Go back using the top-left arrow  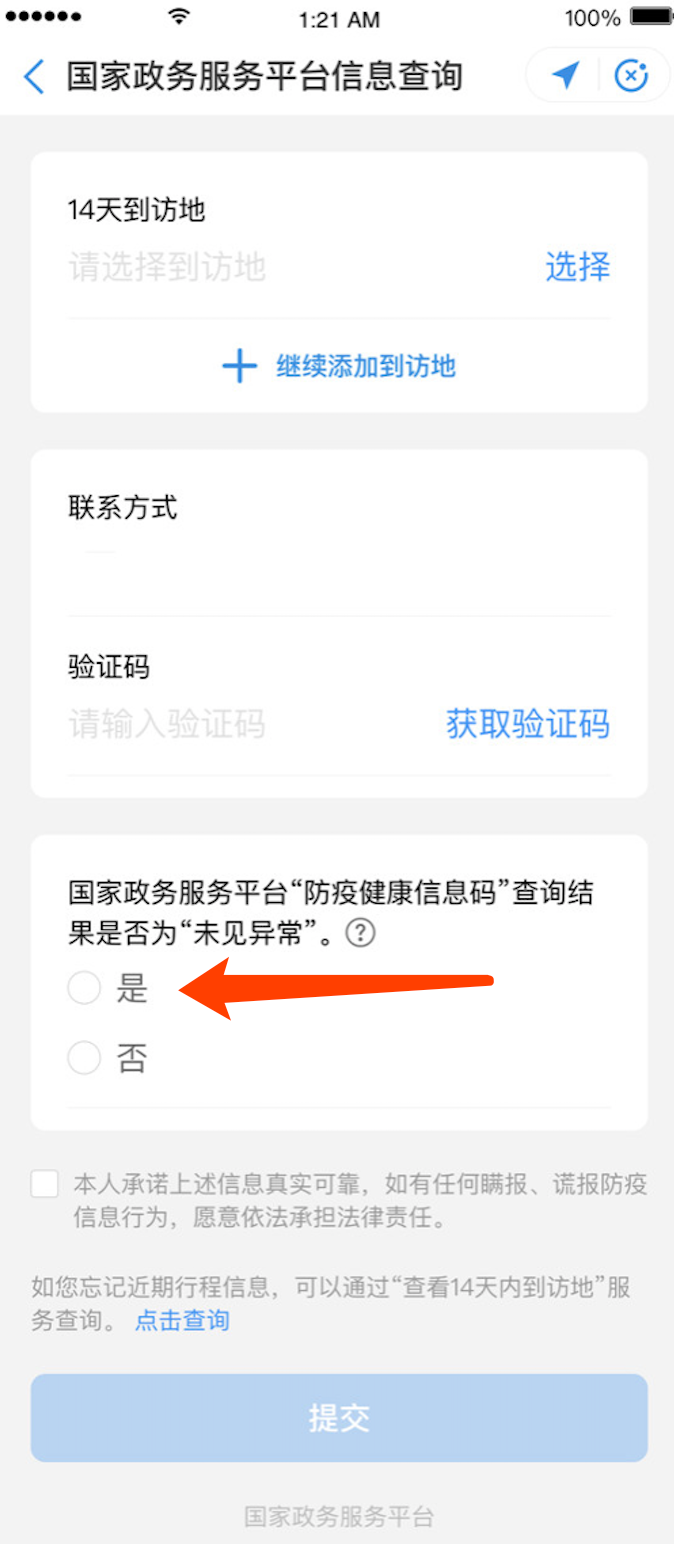tap(34, 76)
